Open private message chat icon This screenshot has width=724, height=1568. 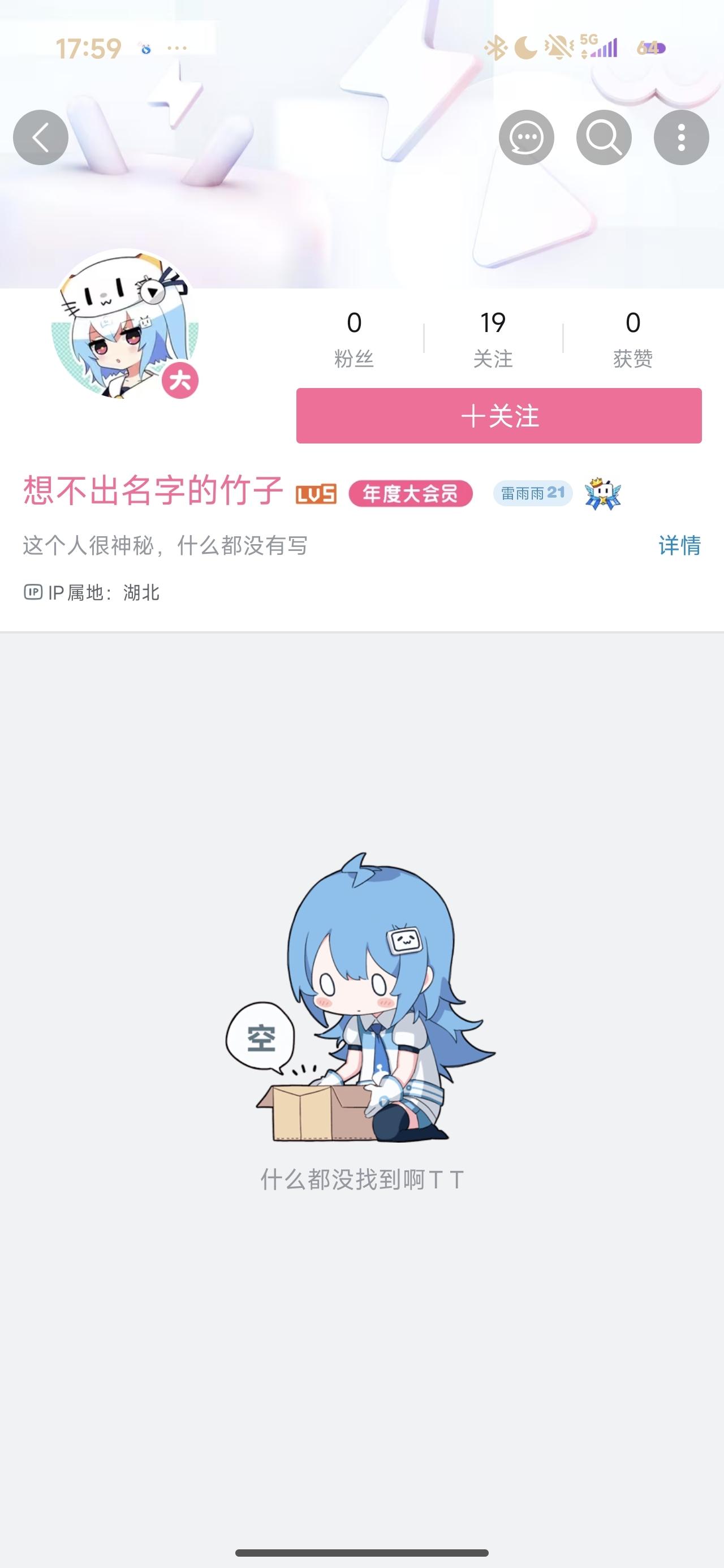(x=526, y=137)
